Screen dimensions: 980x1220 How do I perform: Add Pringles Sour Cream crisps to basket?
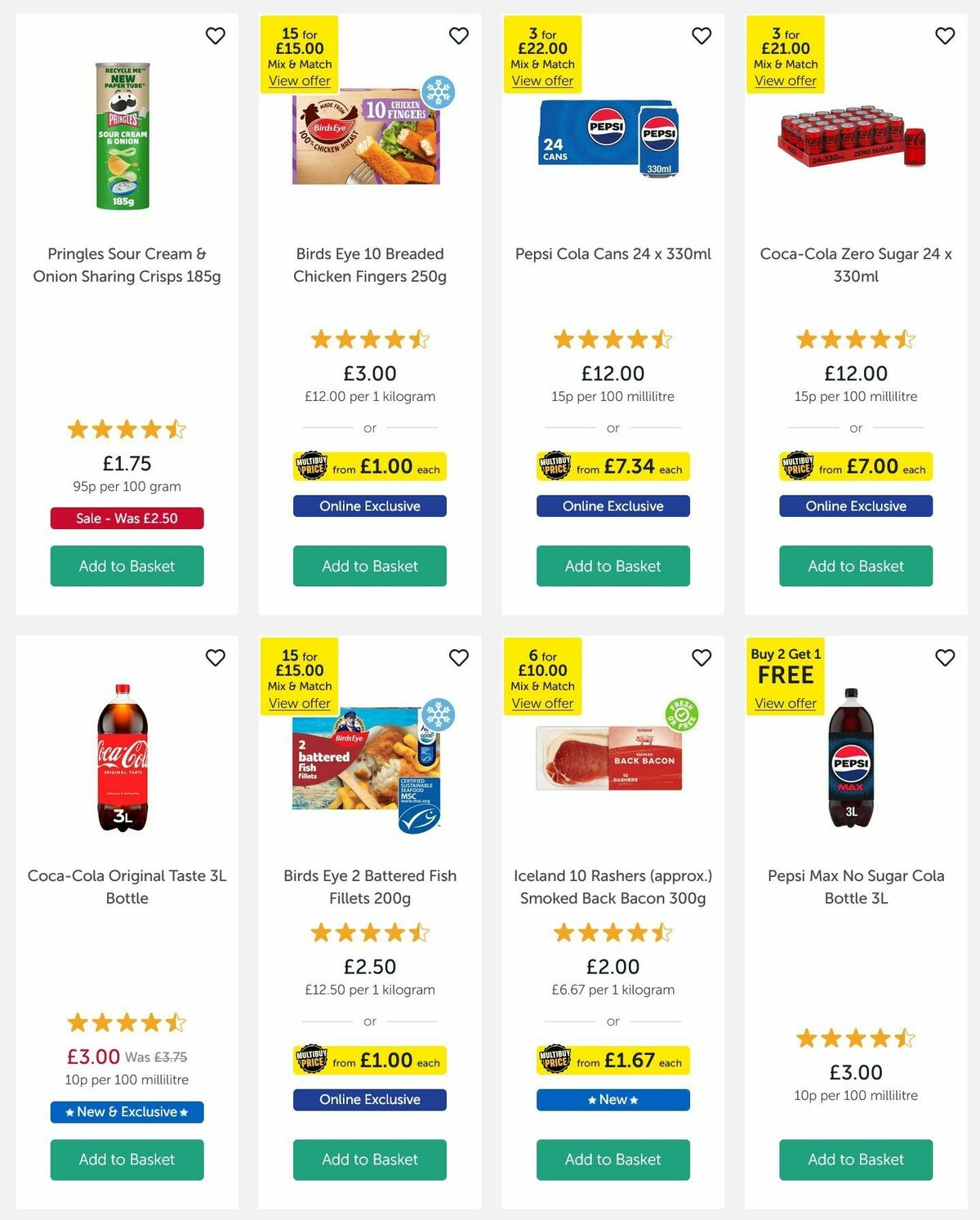click(127, 566)
